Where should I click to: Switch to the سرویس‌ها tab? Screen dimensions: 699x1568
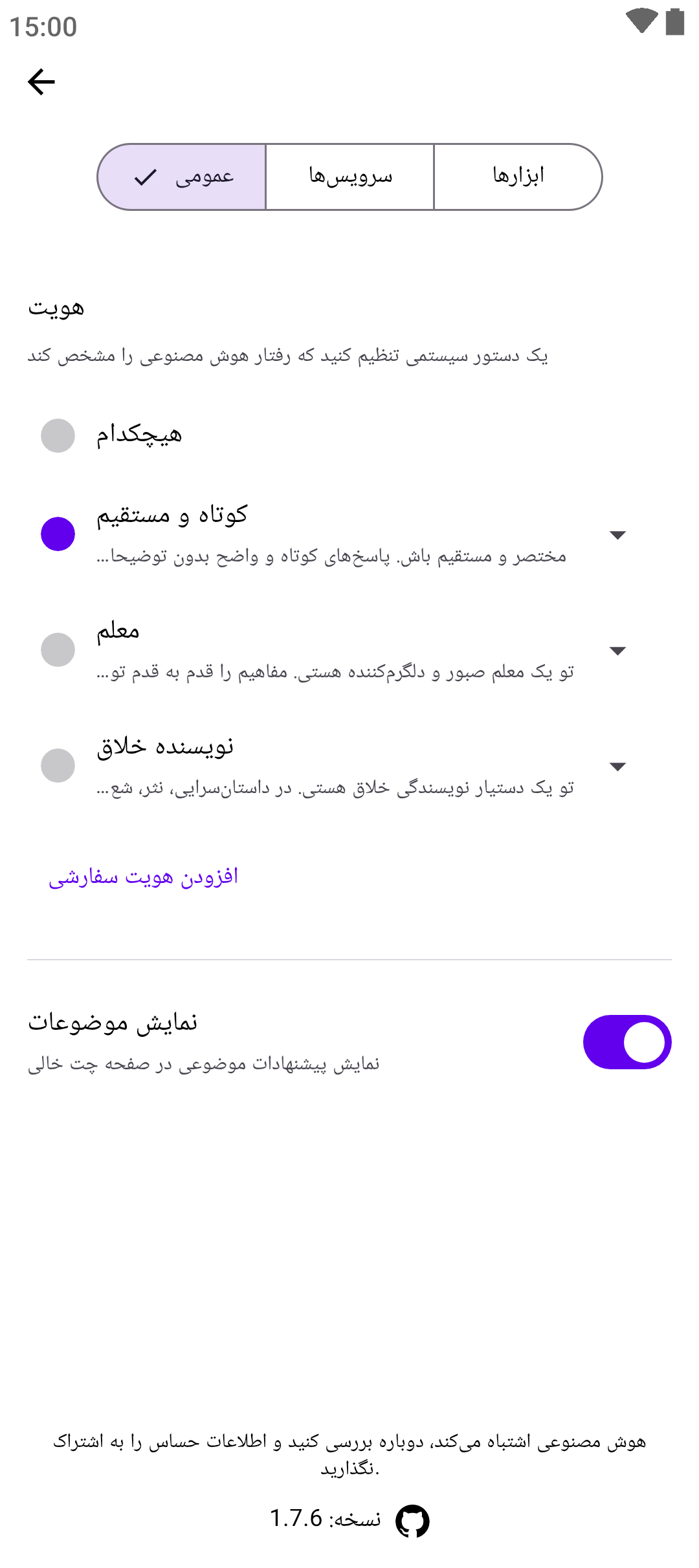[x=349, y=177]
